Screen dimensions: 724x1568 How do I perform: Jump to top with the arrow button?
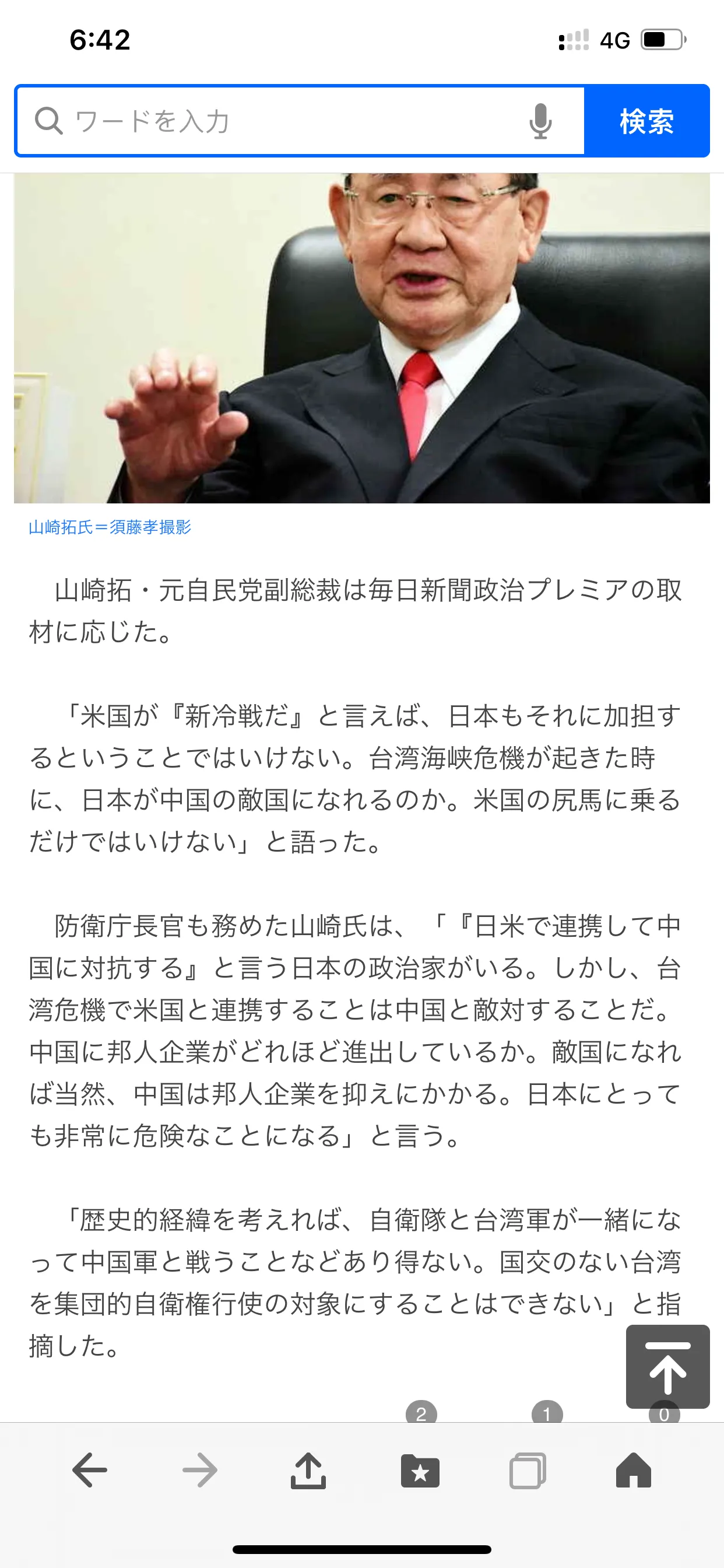coord(667,1366)
